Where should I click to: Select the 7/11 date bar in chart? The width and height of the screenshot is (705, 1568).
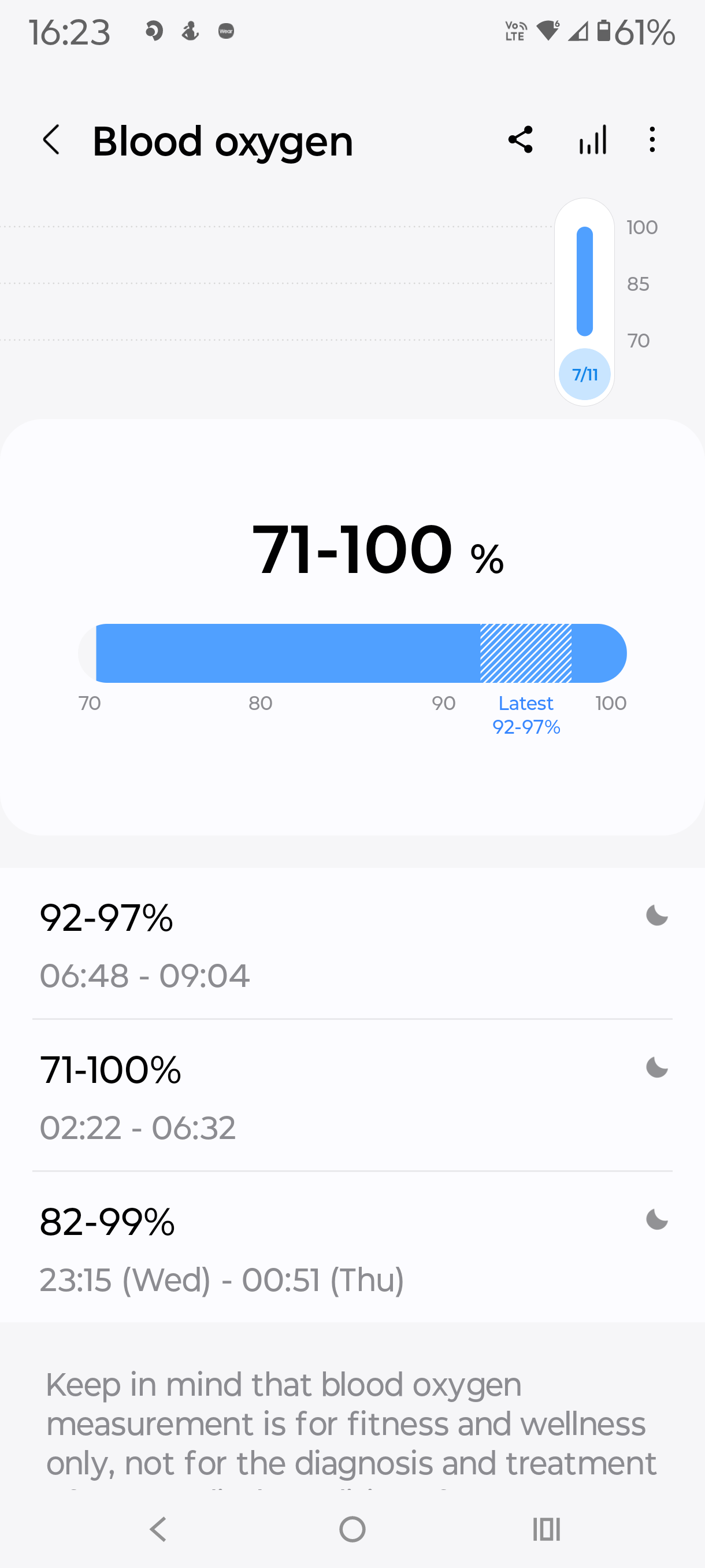pos(585,302)
